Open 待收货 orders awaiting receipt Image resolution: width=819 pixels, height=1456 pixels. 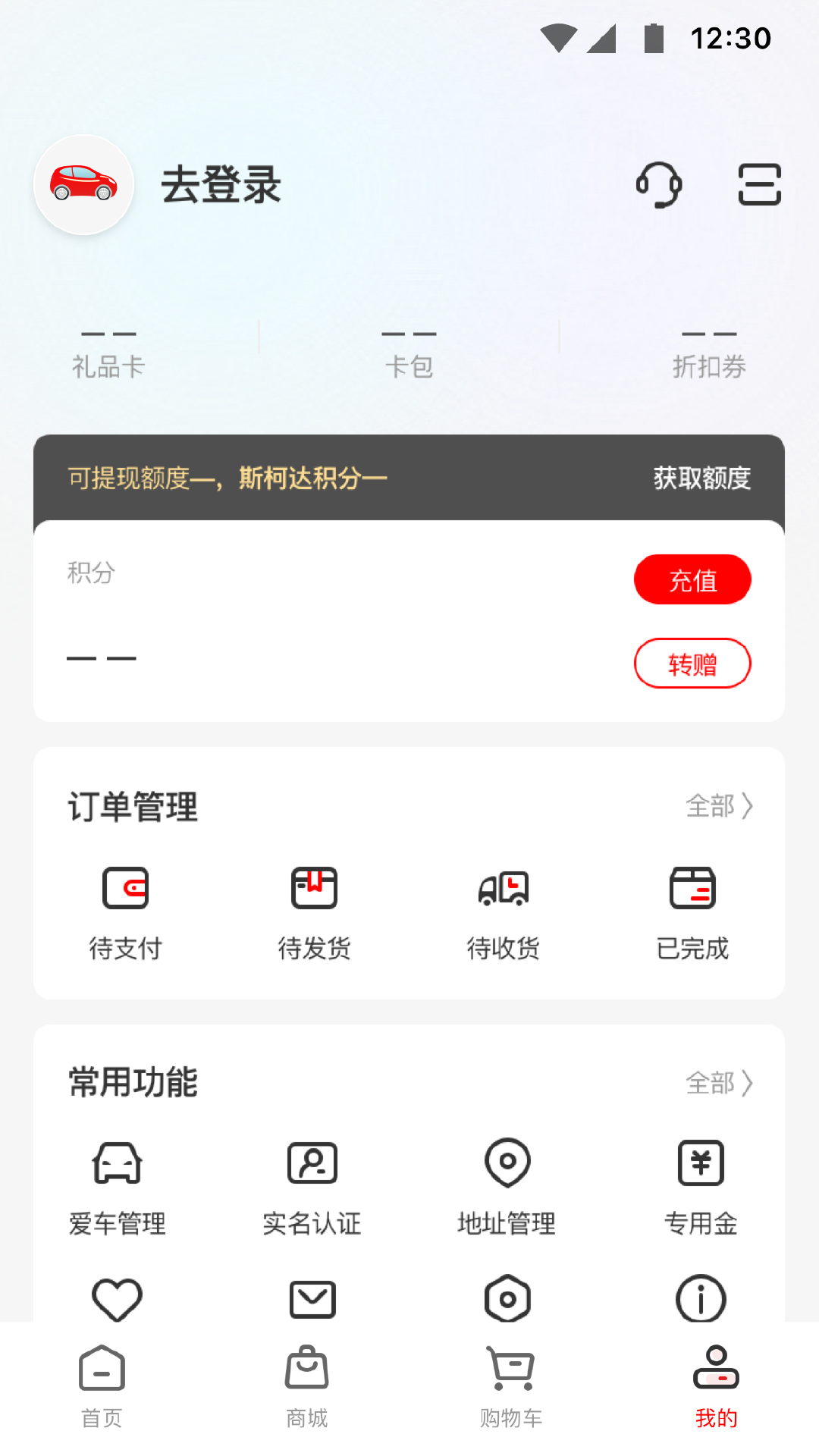point(504,914)
